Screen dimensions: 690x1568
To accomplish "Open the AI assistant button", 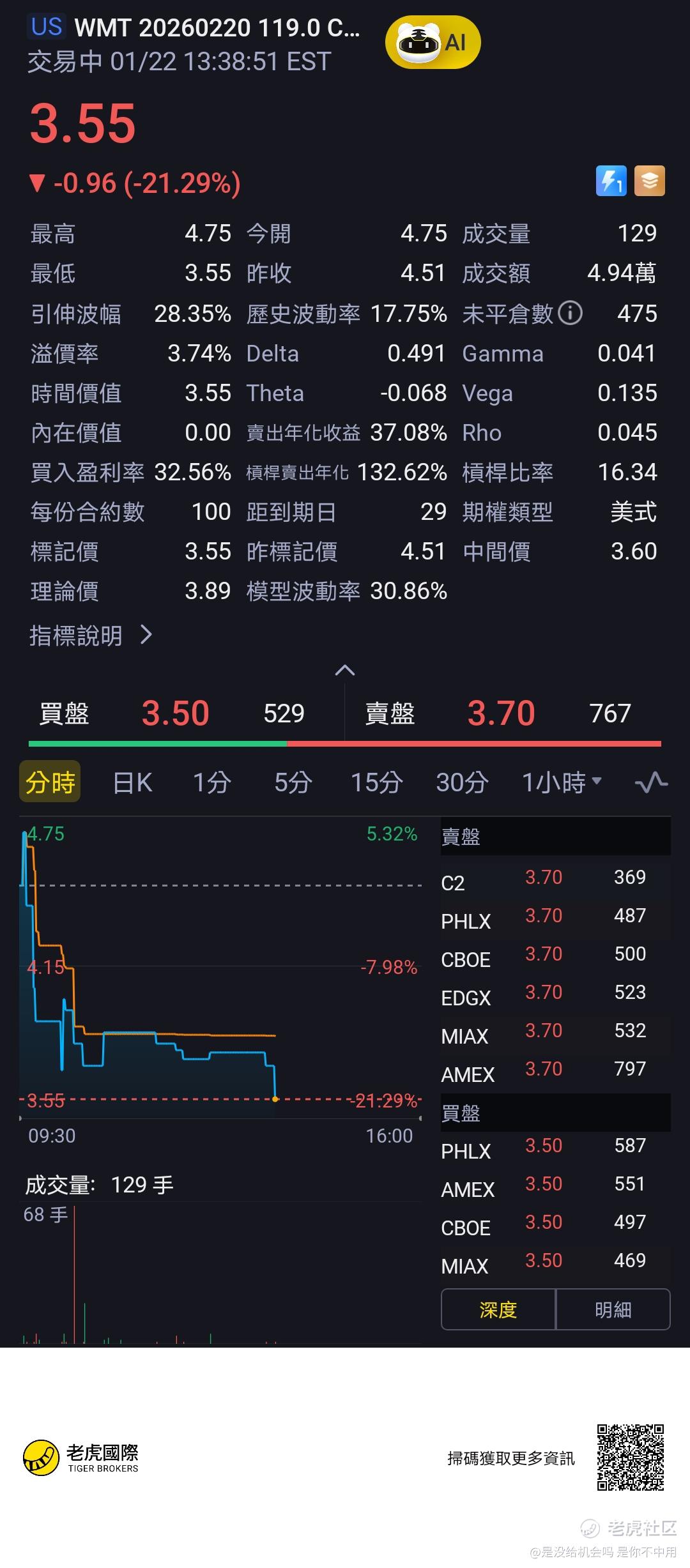I will [433, 43].
